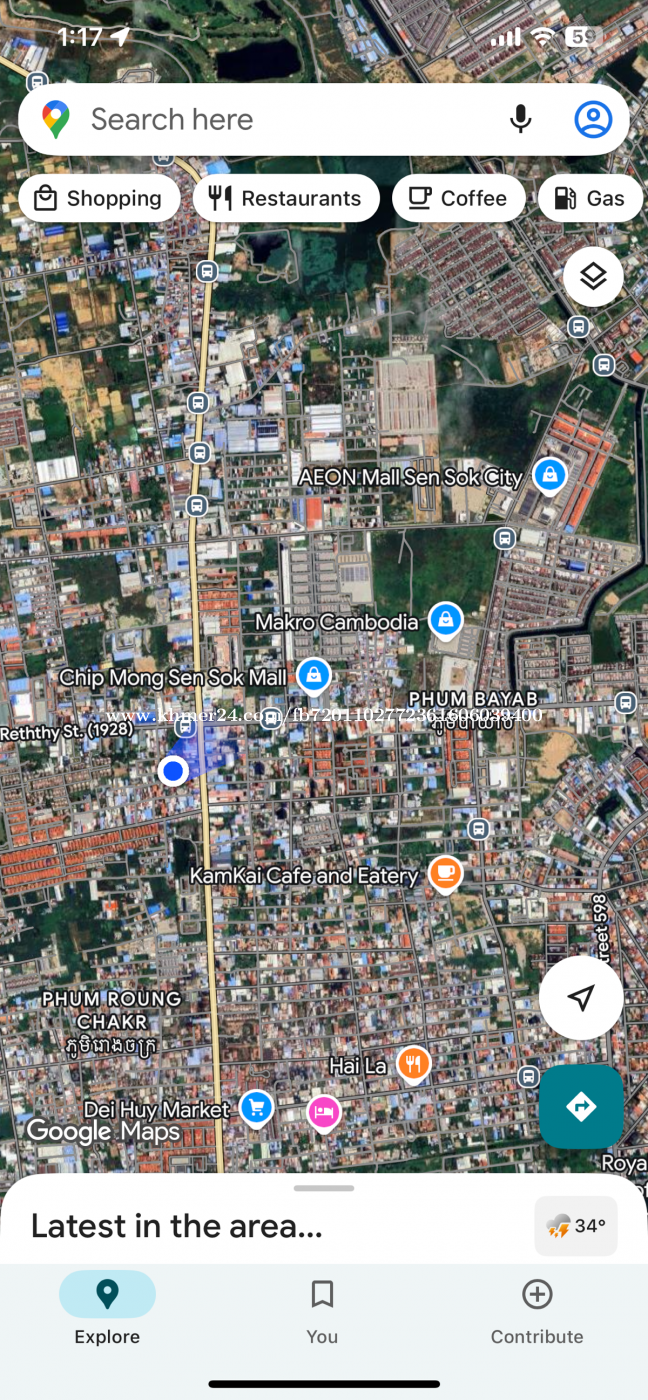Go to the Contribute tab
The width and height of the screenshot is (648, 1400).
537,1311
